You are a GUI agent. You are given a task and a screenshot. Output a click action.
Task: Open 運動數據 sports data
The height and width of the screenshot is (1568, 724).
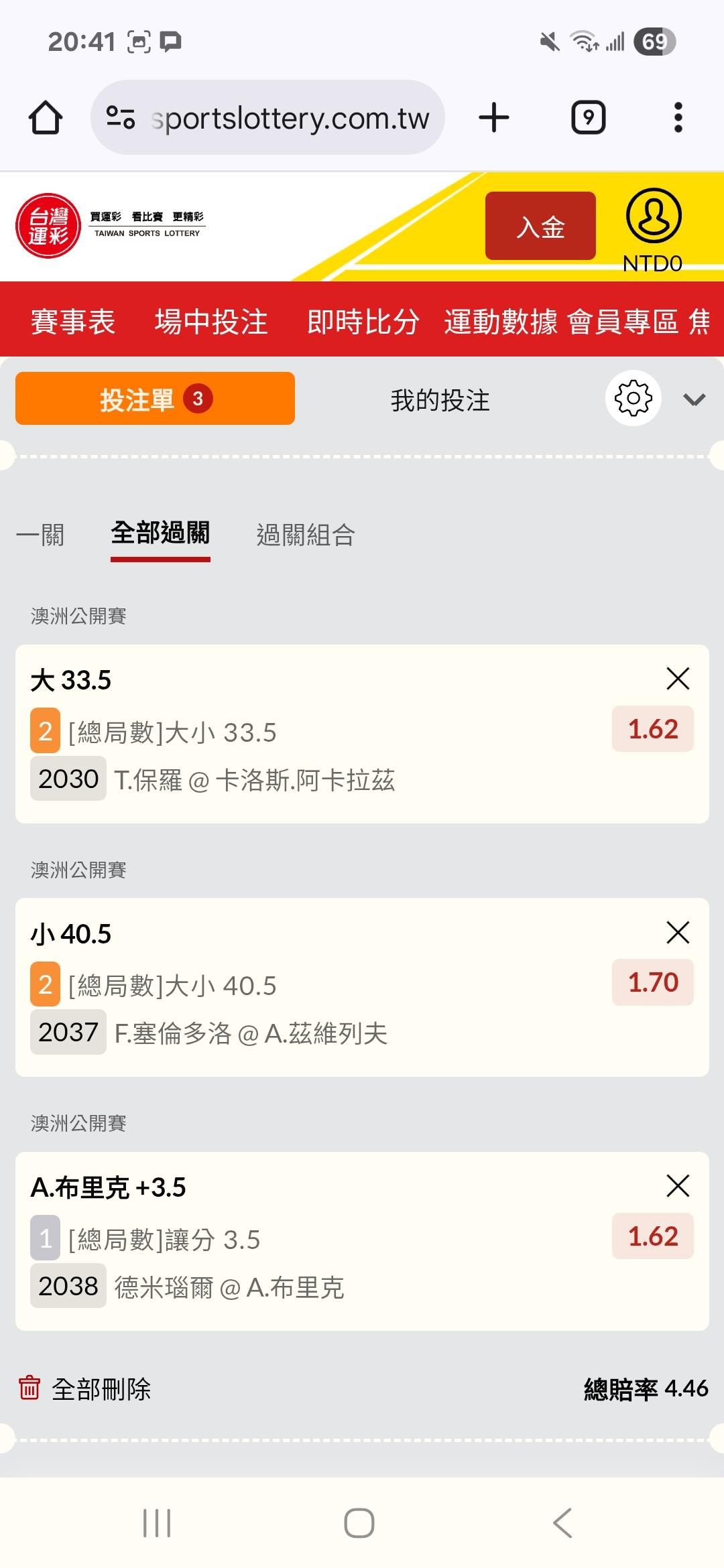point(501,322)
